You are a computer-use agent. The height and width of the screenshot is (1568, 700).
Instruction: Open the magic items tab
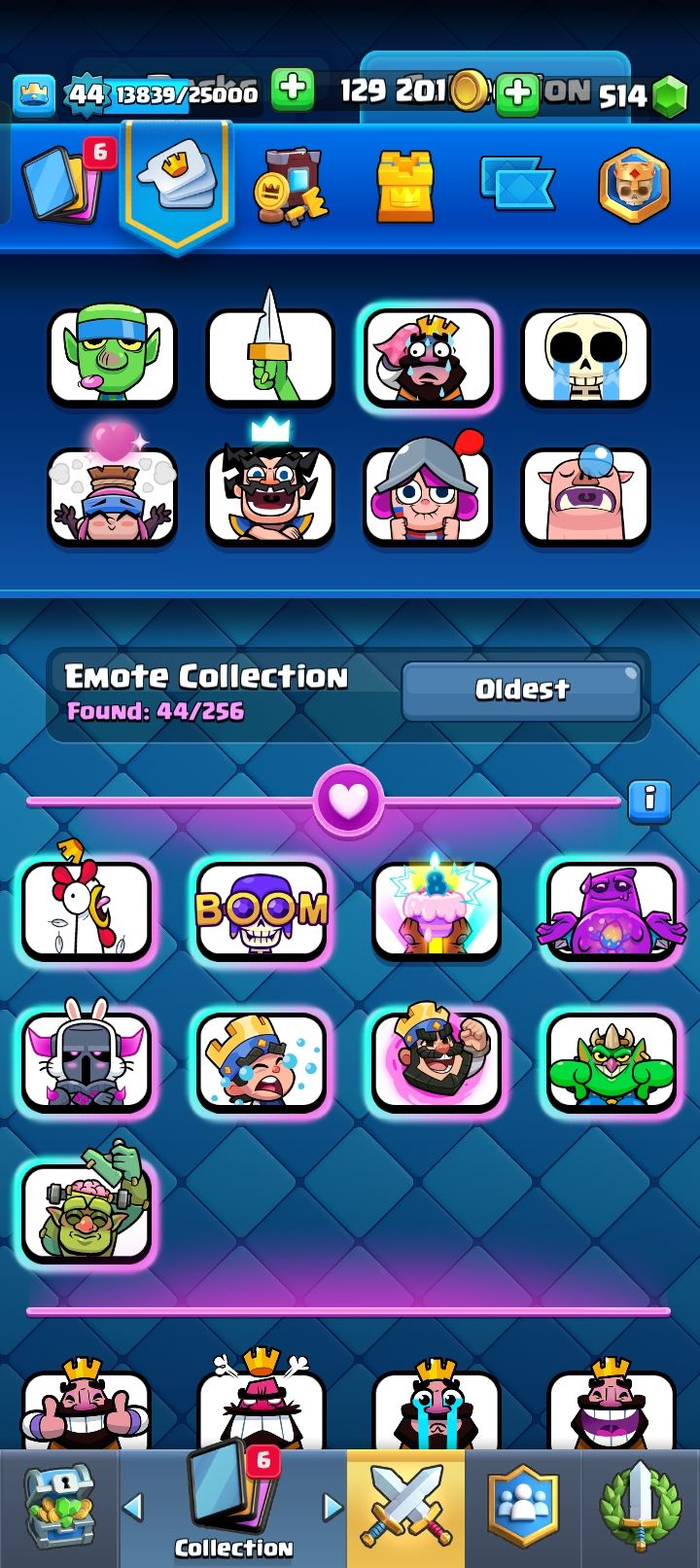point(290,185)
